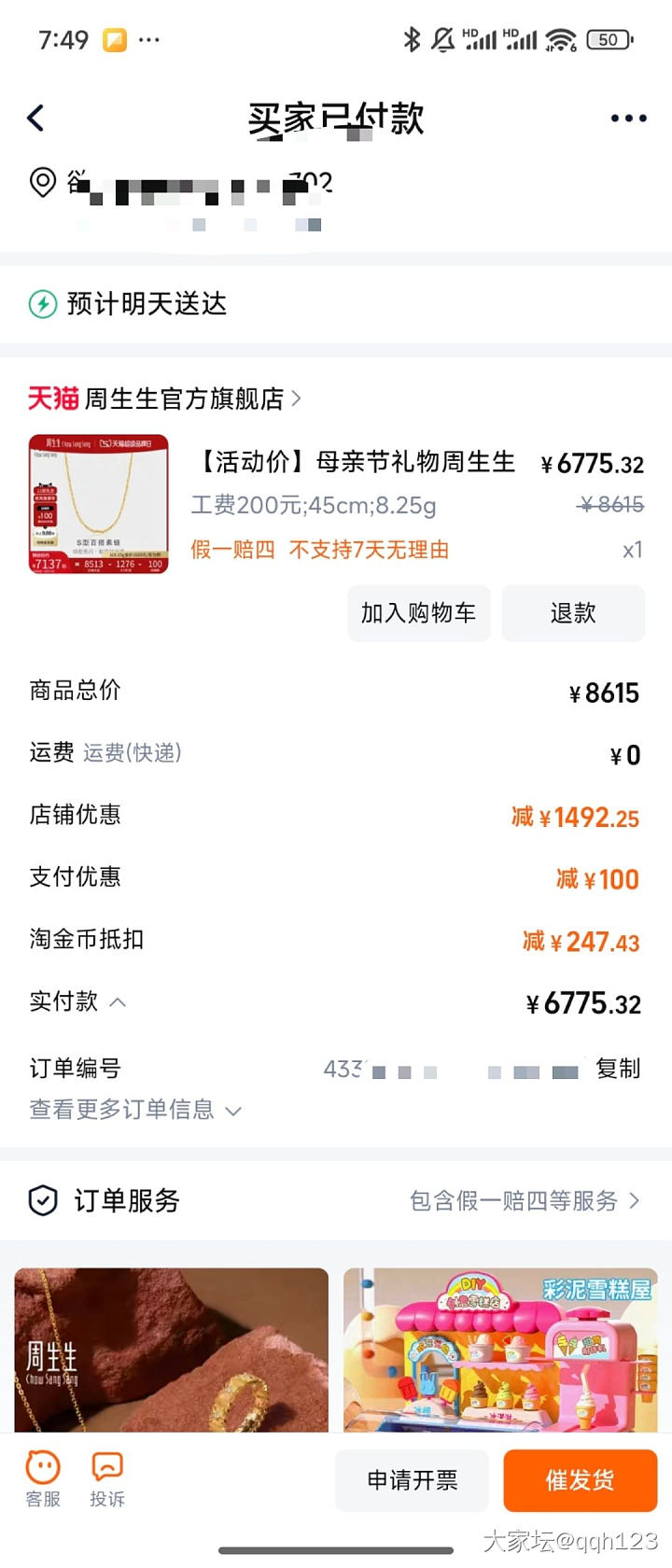Viewport: 672px width, 1568px height.
Task: File a complaint via 投诉
Action: pos(107,1479)
